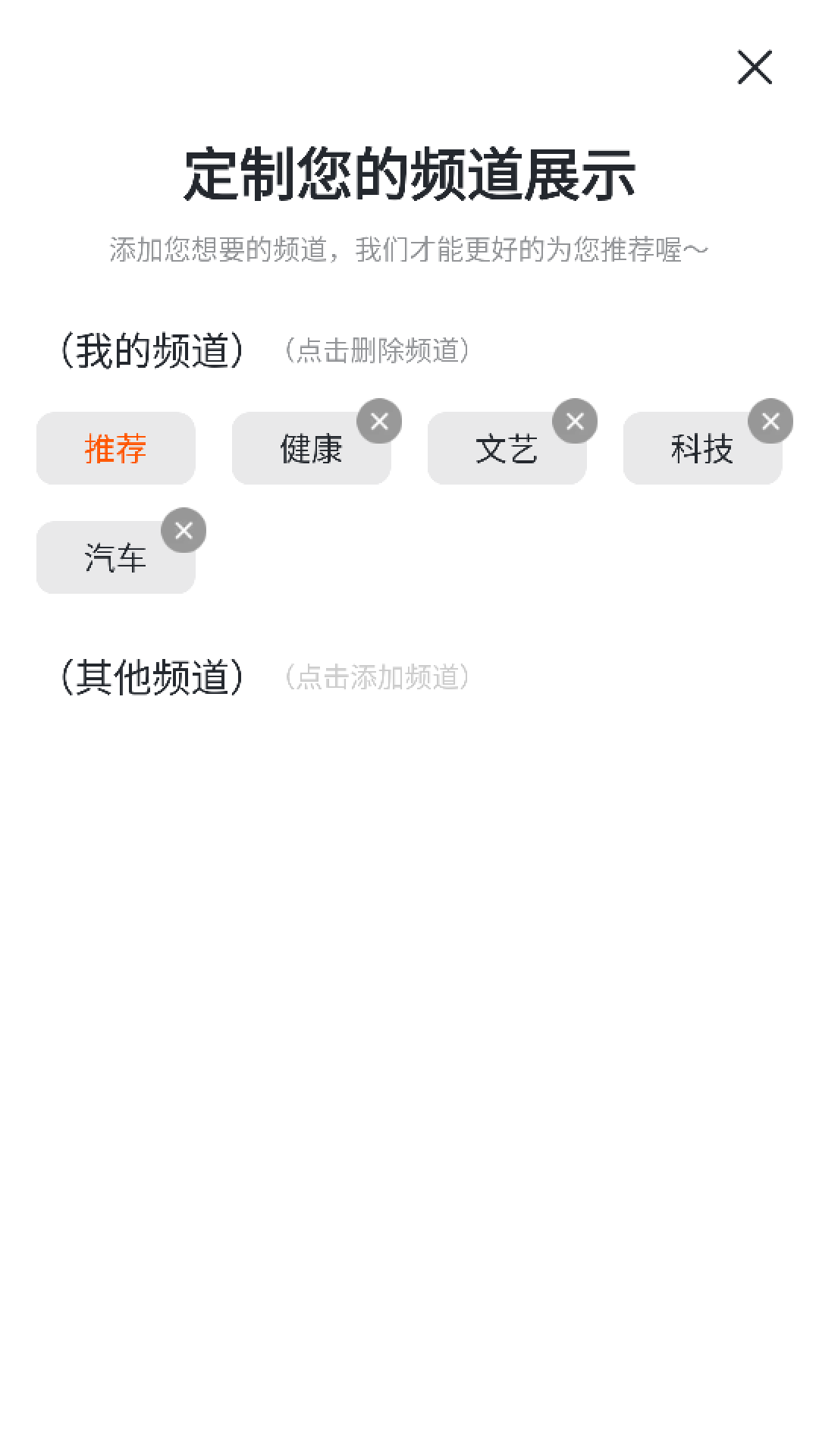
Task: Remove the 汽车 channel via its delete icon
Action: point(184,530)
